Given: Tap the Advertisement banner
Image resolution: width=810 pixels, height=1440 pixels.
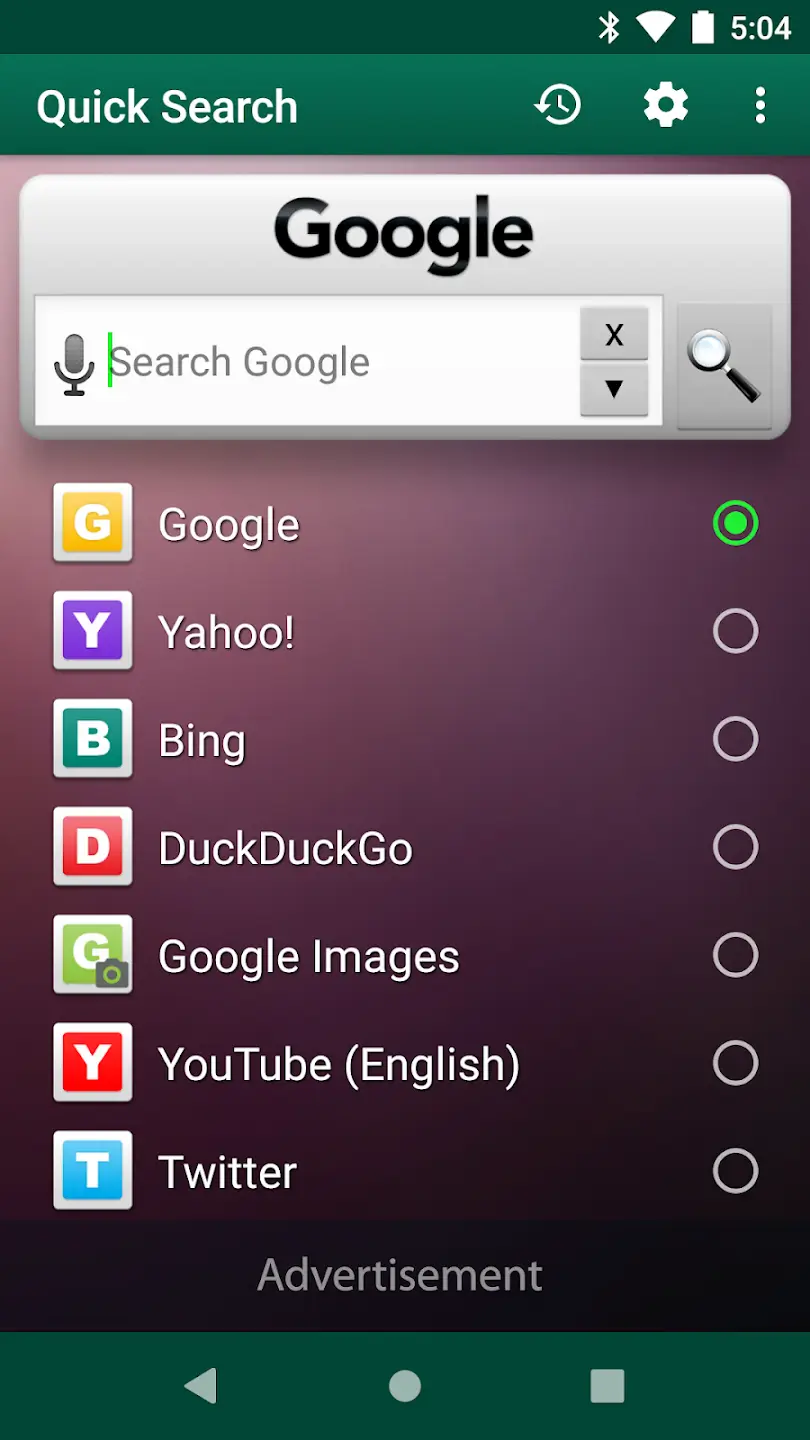Looking at the screenshot, I should [x=400, y=1274].
